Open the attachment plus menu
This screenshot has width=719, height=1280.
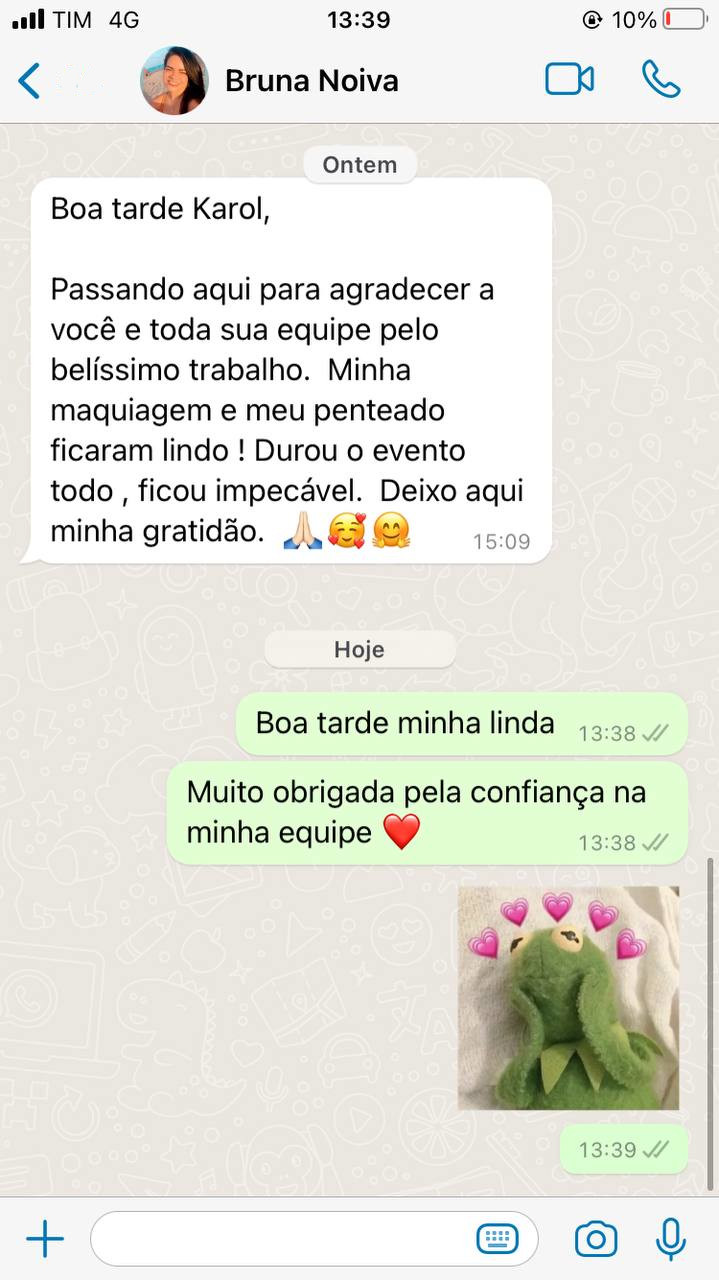click(45, 1240)
